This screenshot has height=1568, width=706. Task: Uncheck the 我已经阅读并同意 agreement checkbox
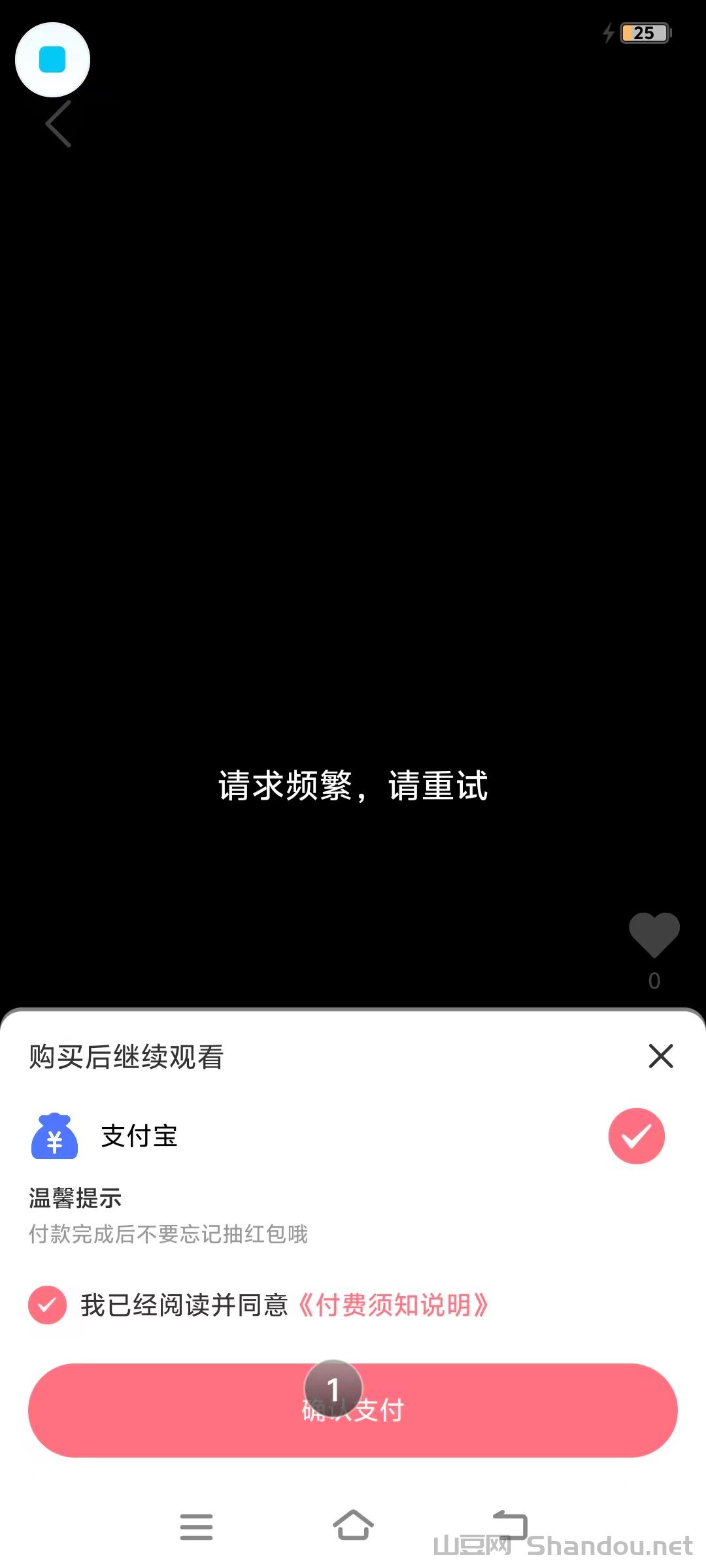(47, 1305)
